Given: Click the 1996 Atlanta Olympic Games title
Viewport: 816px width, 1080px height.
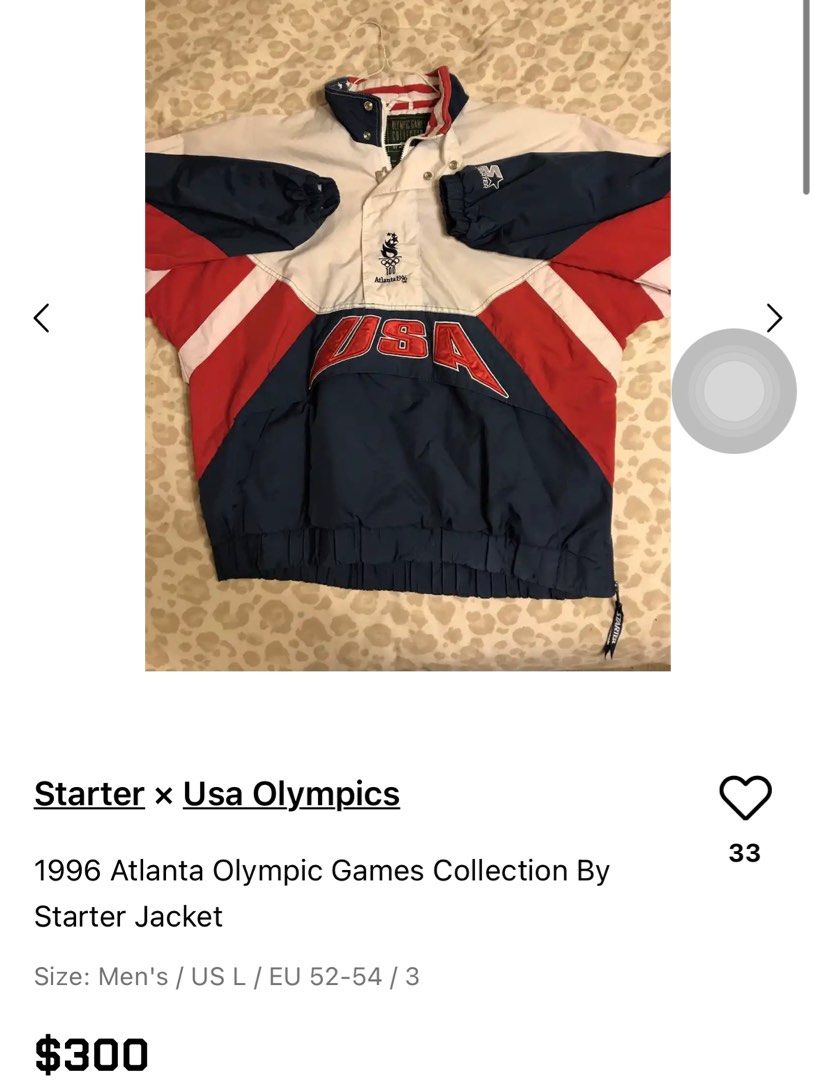Looking at the screenshot, I should click(x=320, y=870).
